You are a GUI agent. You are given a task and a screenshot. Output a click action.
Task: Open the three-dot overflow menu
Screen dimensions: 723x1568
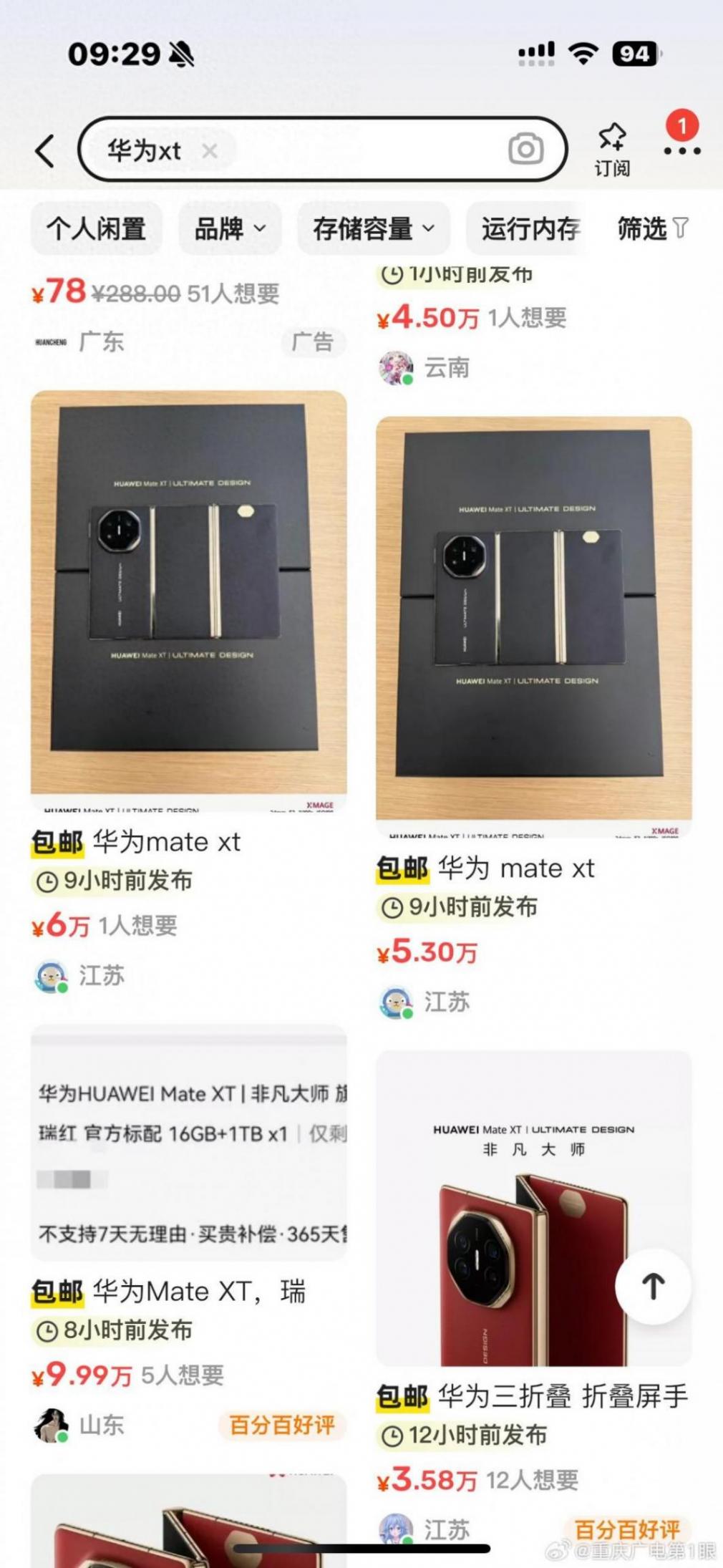click(681, 150)
